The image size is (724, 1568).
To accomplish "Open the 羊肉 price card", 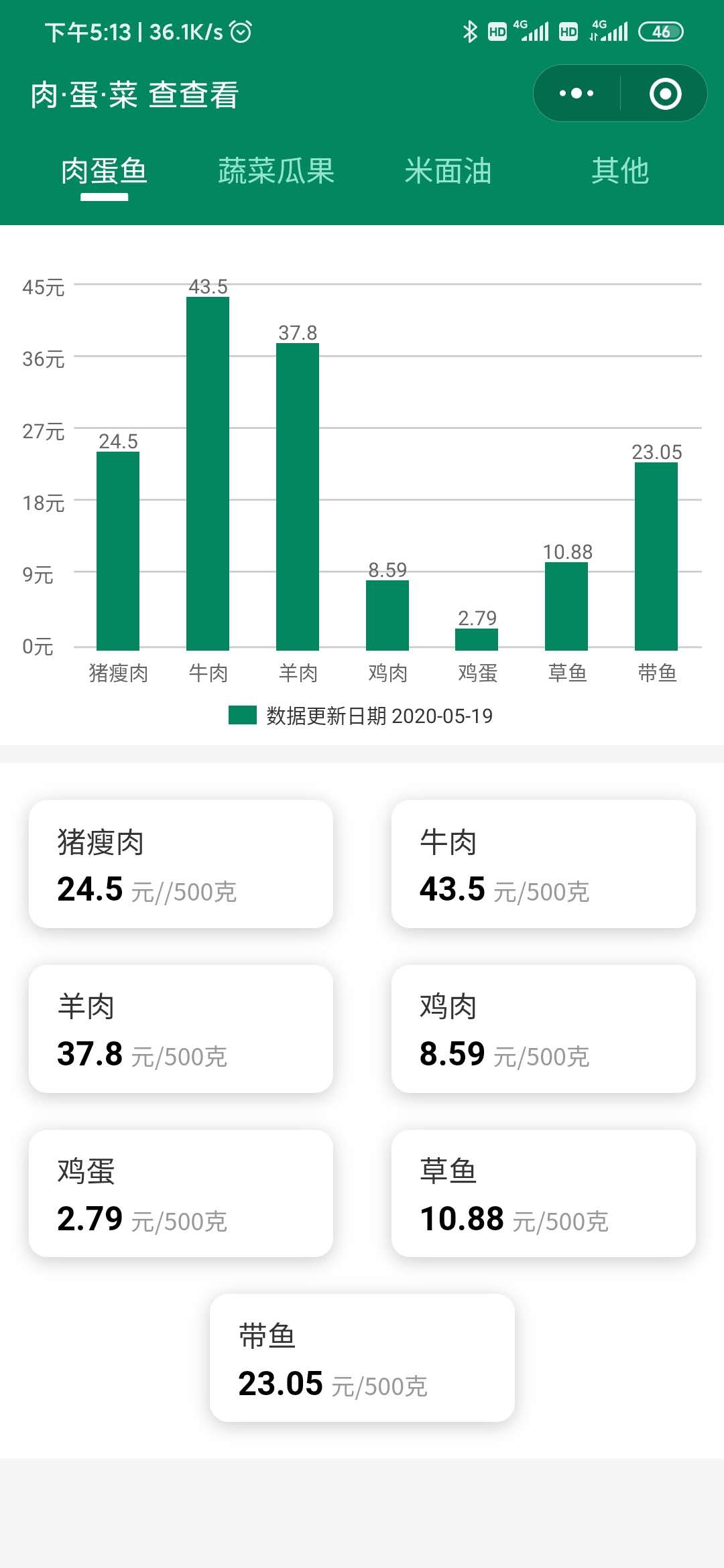I will point(181,1029).
